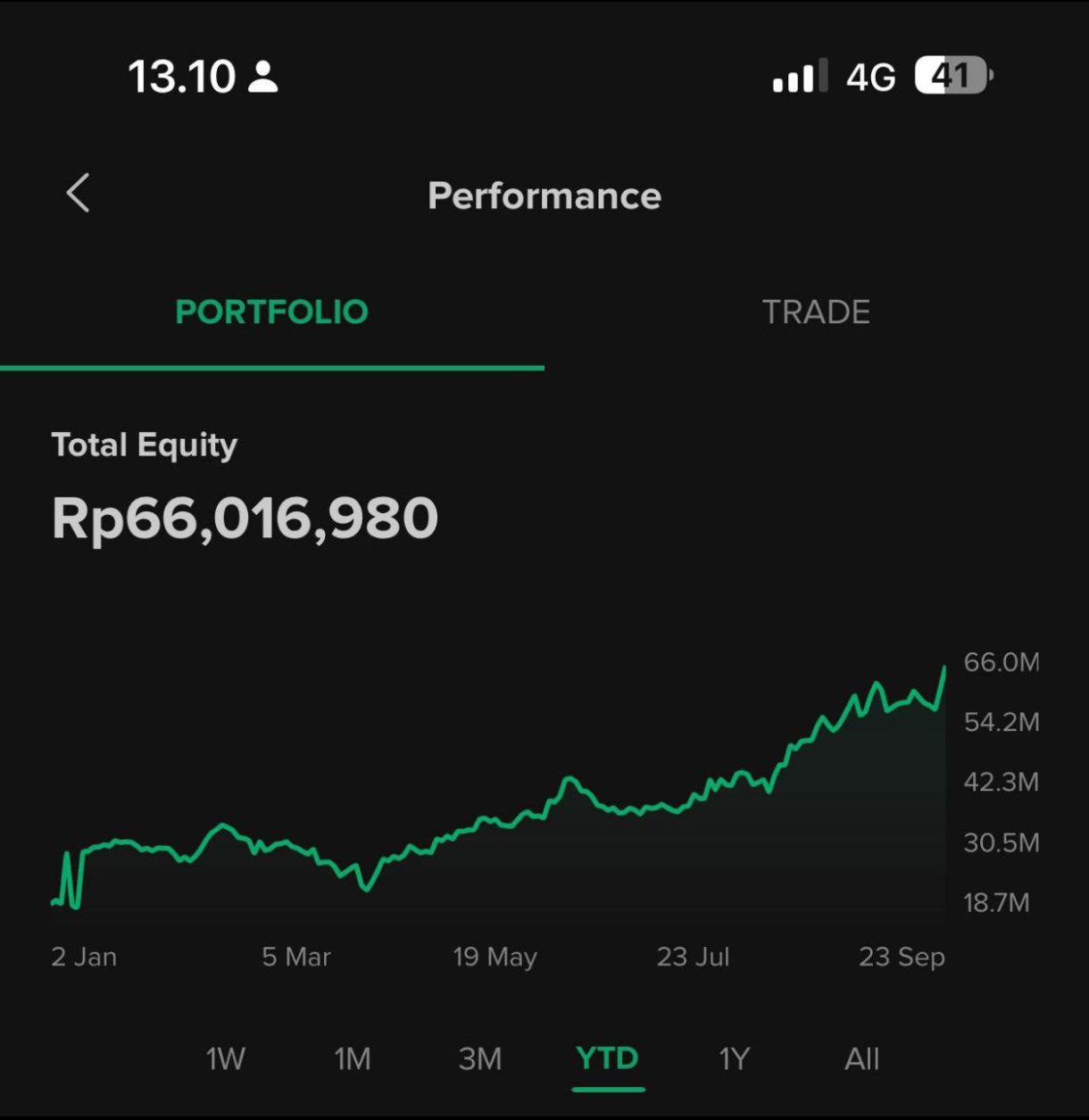Change chart range to 1M
The width and height of the screenshot is (1089, 1120).
(353, 1059)
